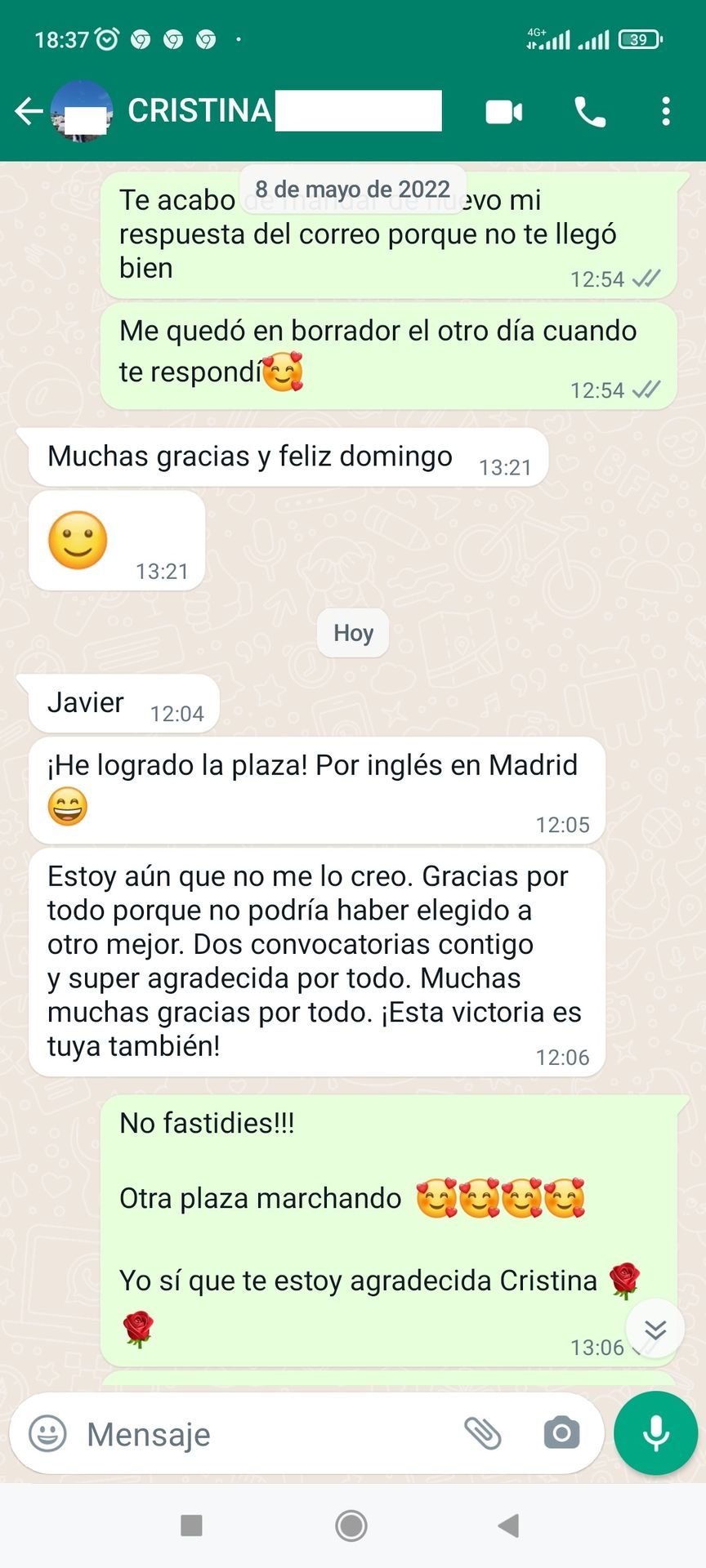Open the three-dot overflow menu

666,111
